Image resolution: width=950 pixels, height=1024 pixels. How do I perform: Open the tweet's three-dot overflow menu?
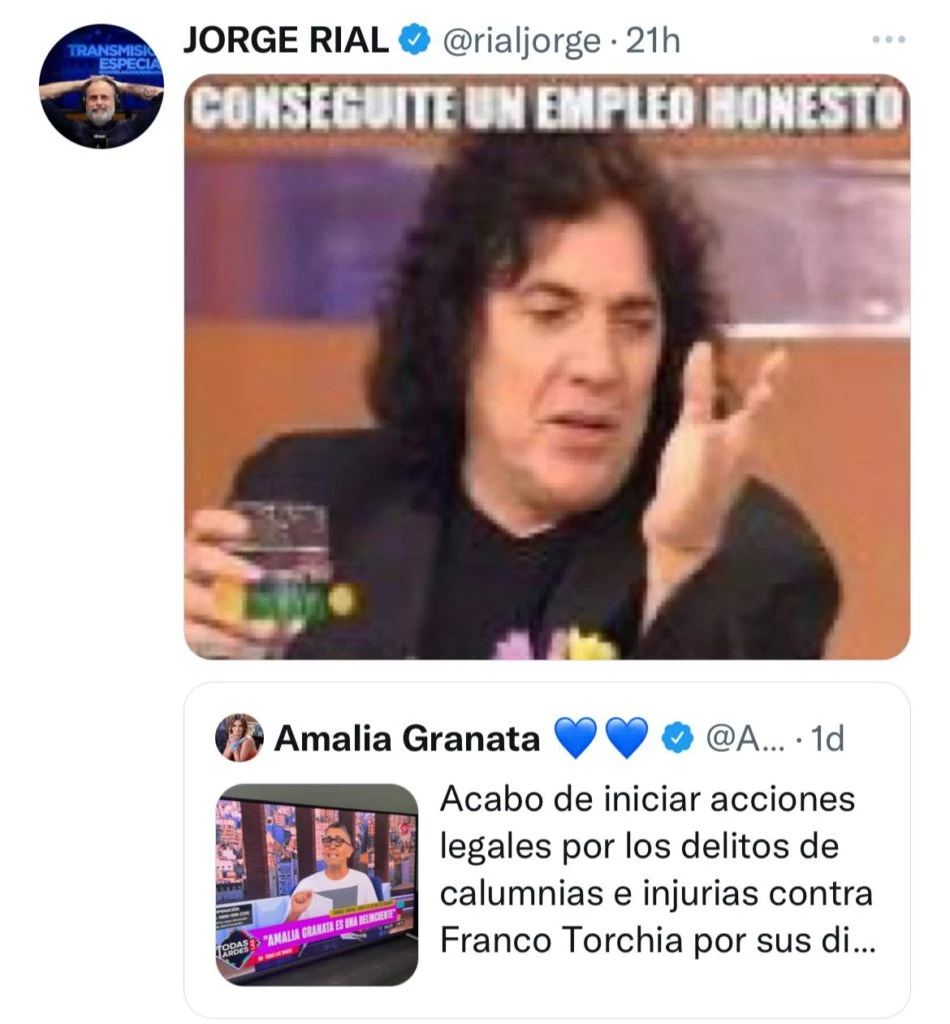tap(888, 39)
